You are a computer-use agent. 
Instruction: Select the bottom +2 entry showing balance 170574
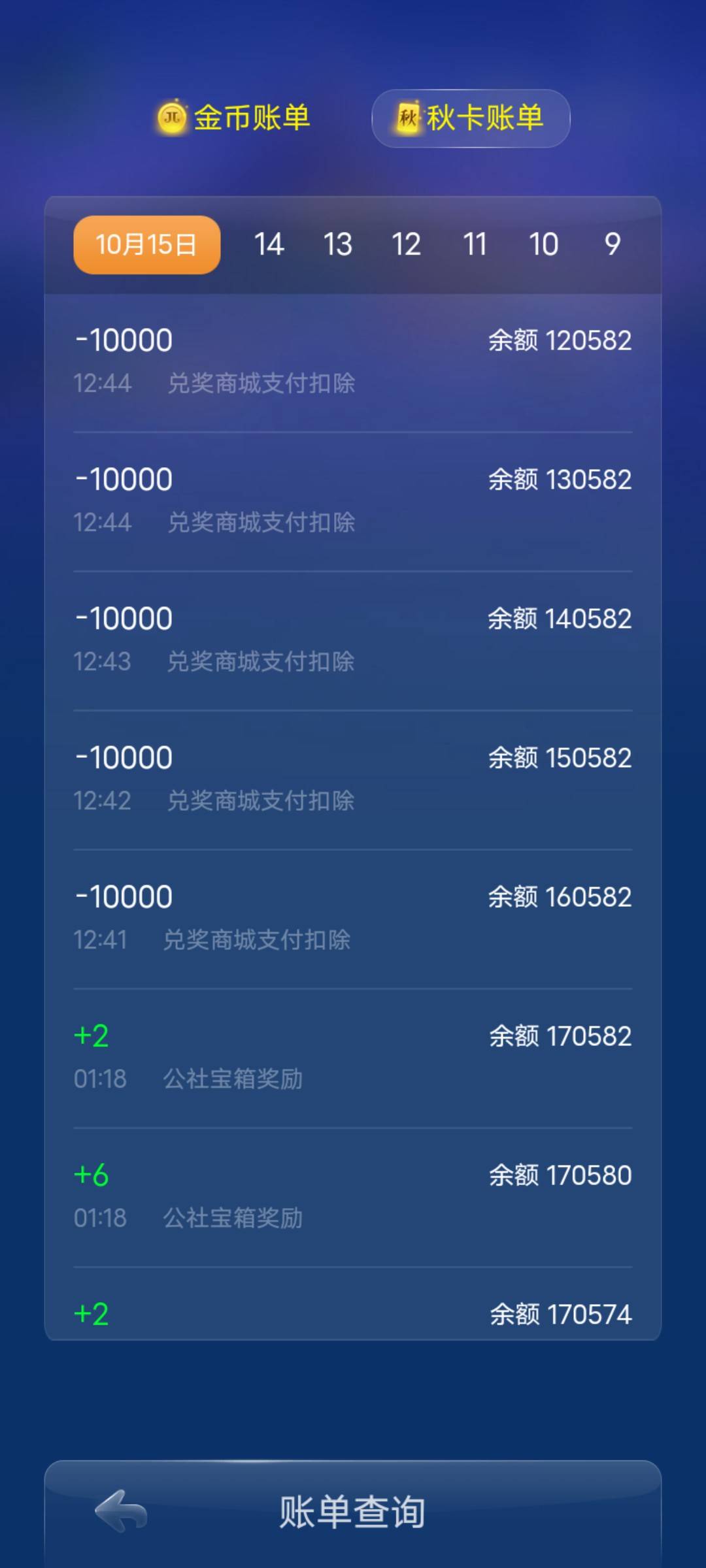click(353, 1313)
